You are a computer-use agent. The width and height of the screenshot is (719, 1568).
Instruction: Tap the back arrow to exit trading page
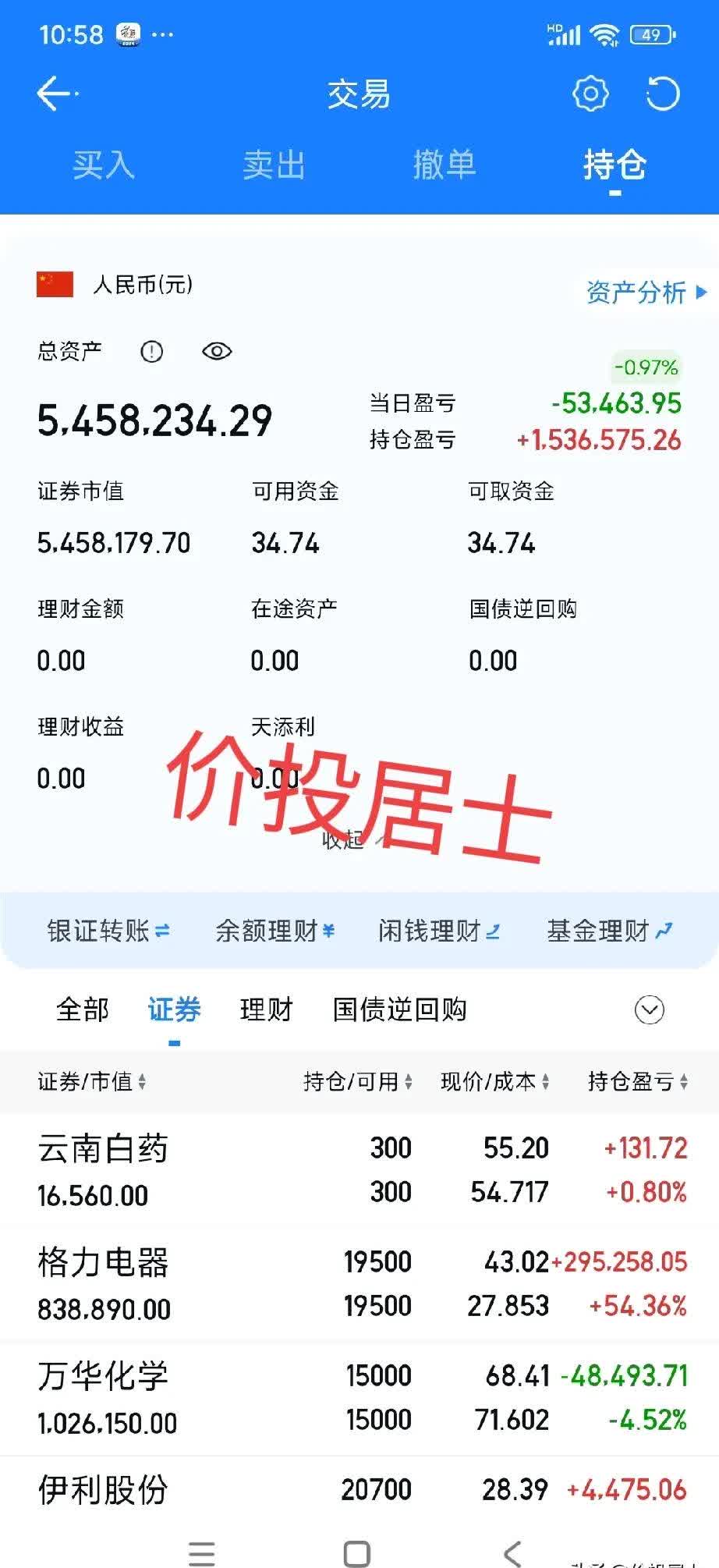click(x=53, y=93)
